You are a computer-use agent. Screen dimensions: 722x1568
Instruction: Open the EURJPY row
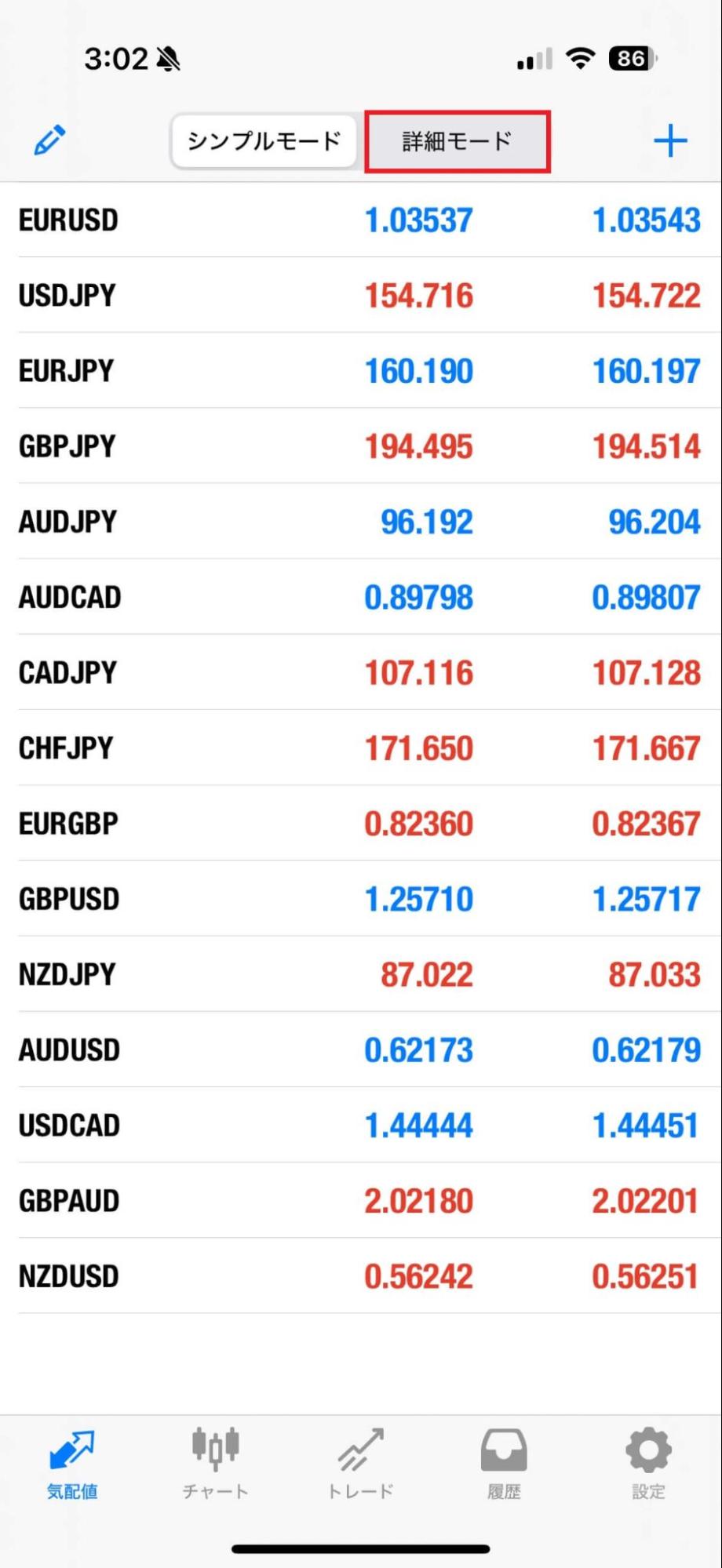coord(361,371)
